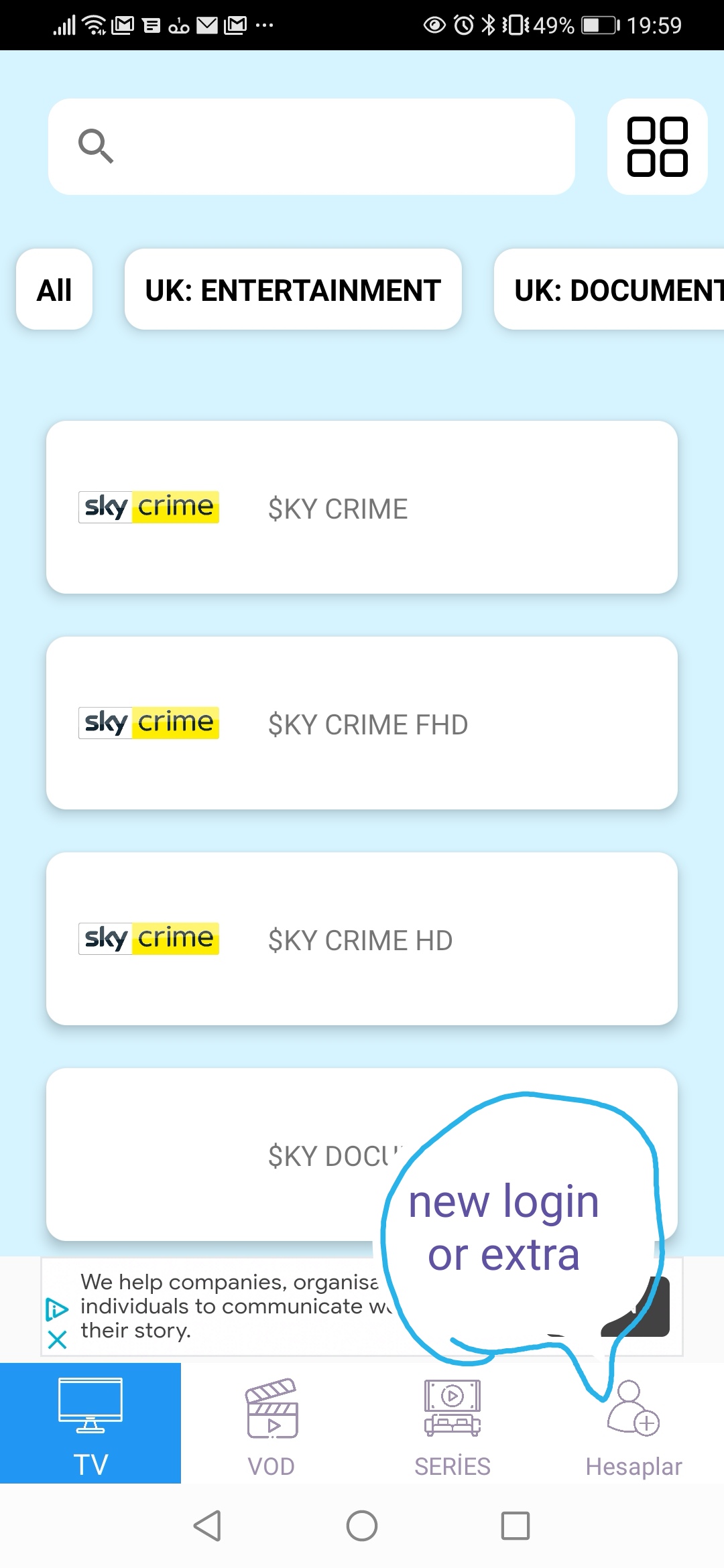The height and width of the screenshot is (1568, 724).
Task: Play the $KY CRIME FHD channel
Action: coord(362,723)
